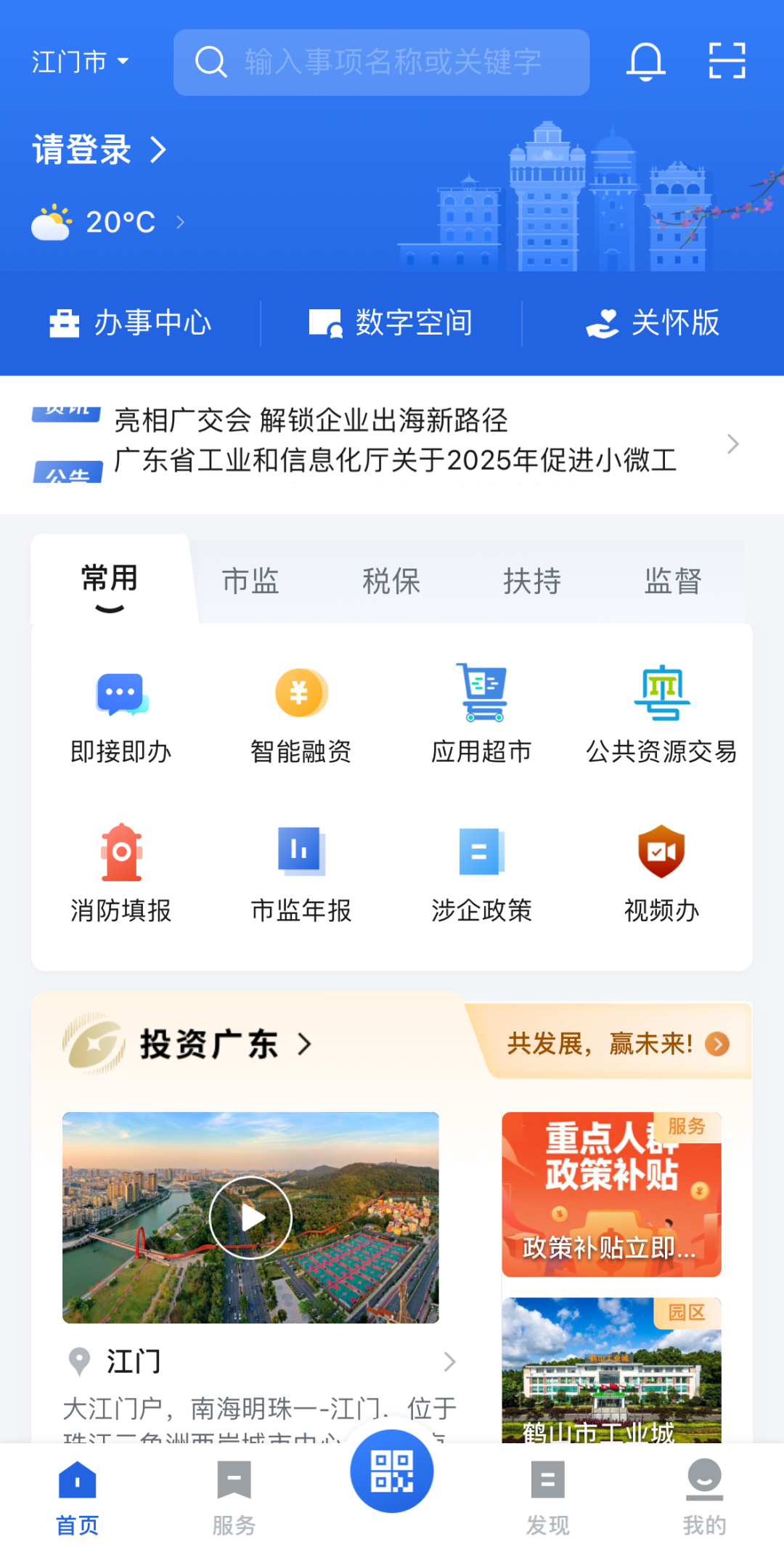Switch to 关怀版 mode
The image size is (784, 1555).
653,323
